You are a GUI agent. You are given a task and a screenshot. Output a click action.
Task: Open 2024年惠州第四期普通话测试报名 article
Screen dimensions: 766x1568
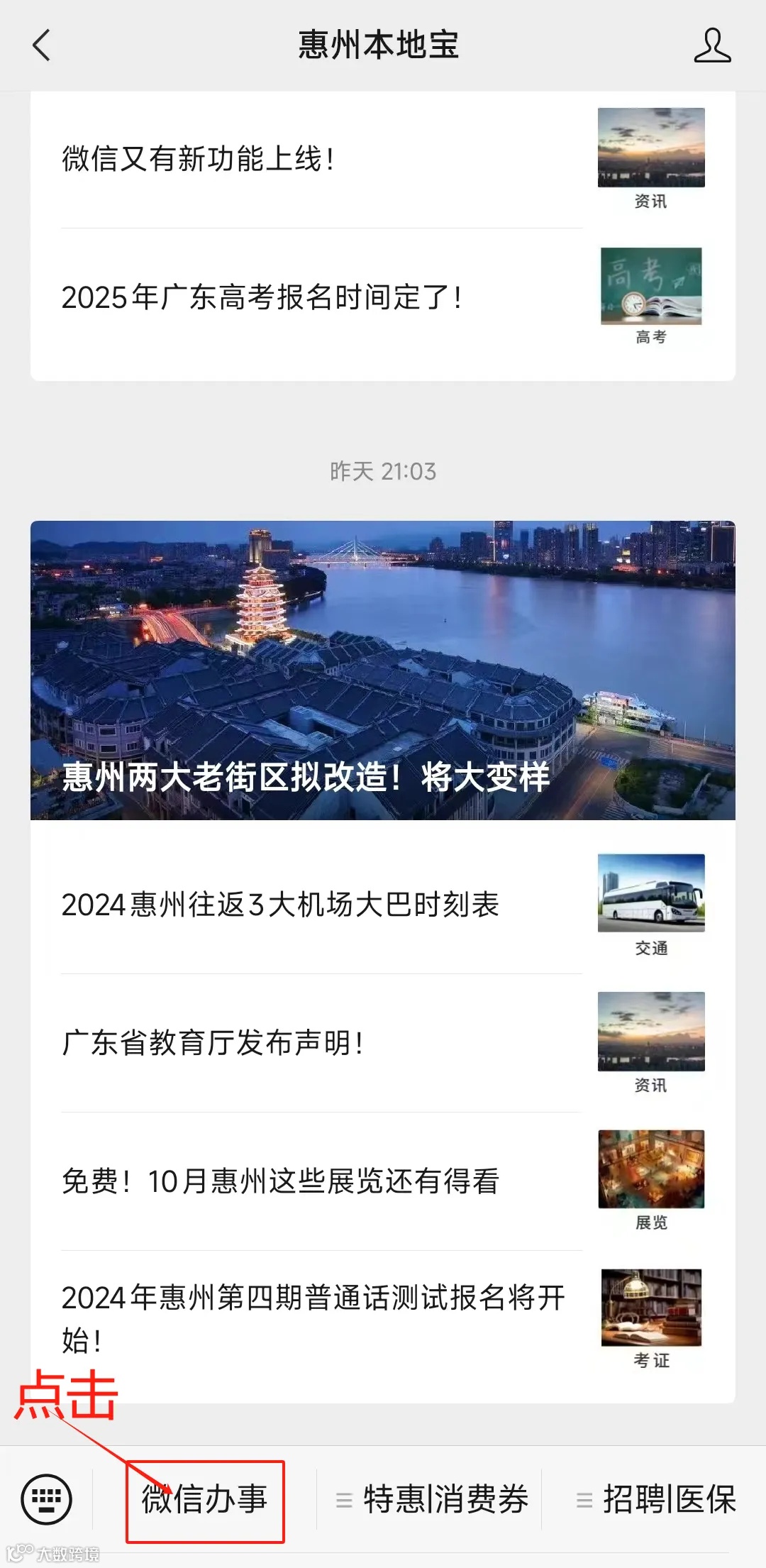(x=313, y=1318)
